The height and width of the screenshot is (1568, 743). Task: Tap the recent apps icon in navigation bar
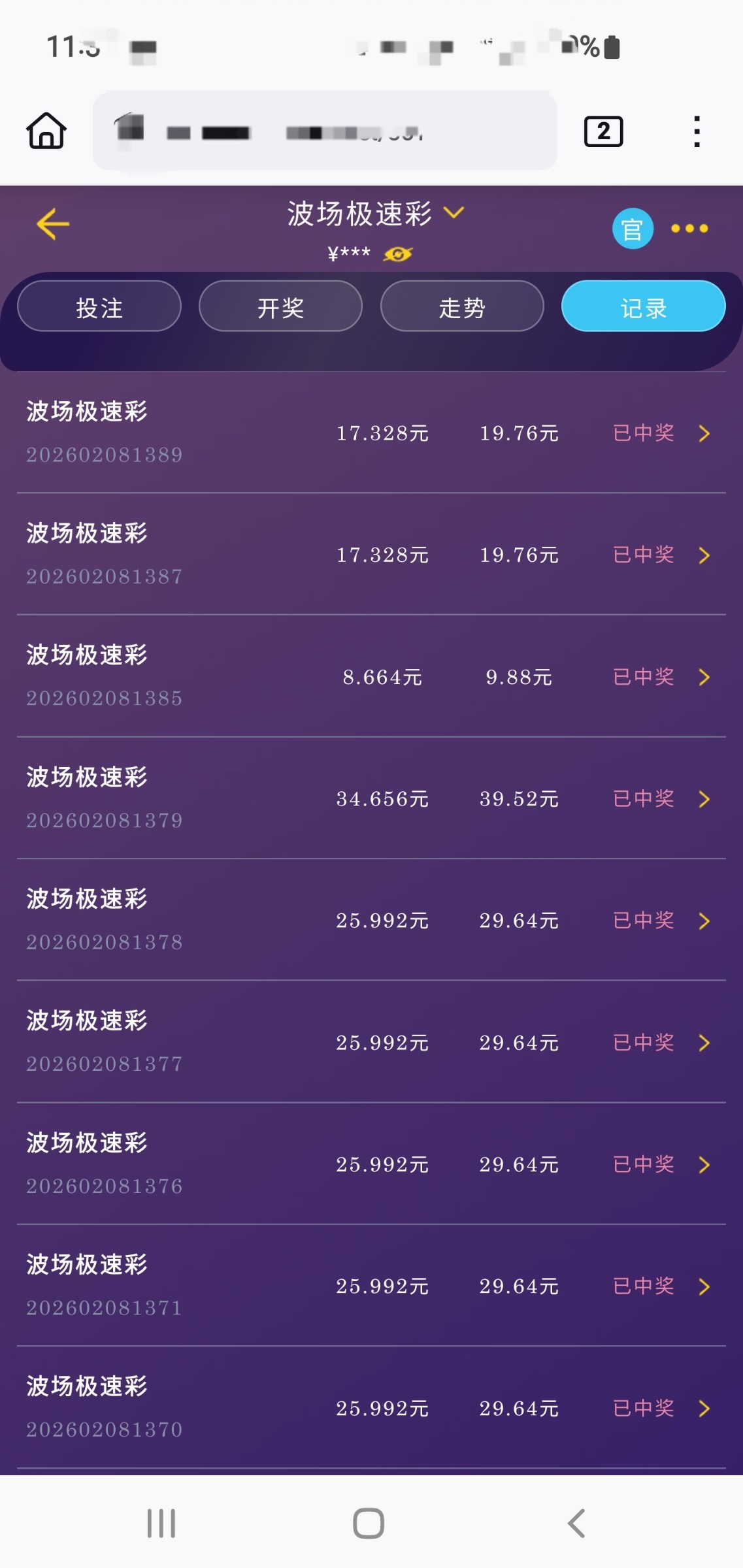click(x=161, y=1522)
